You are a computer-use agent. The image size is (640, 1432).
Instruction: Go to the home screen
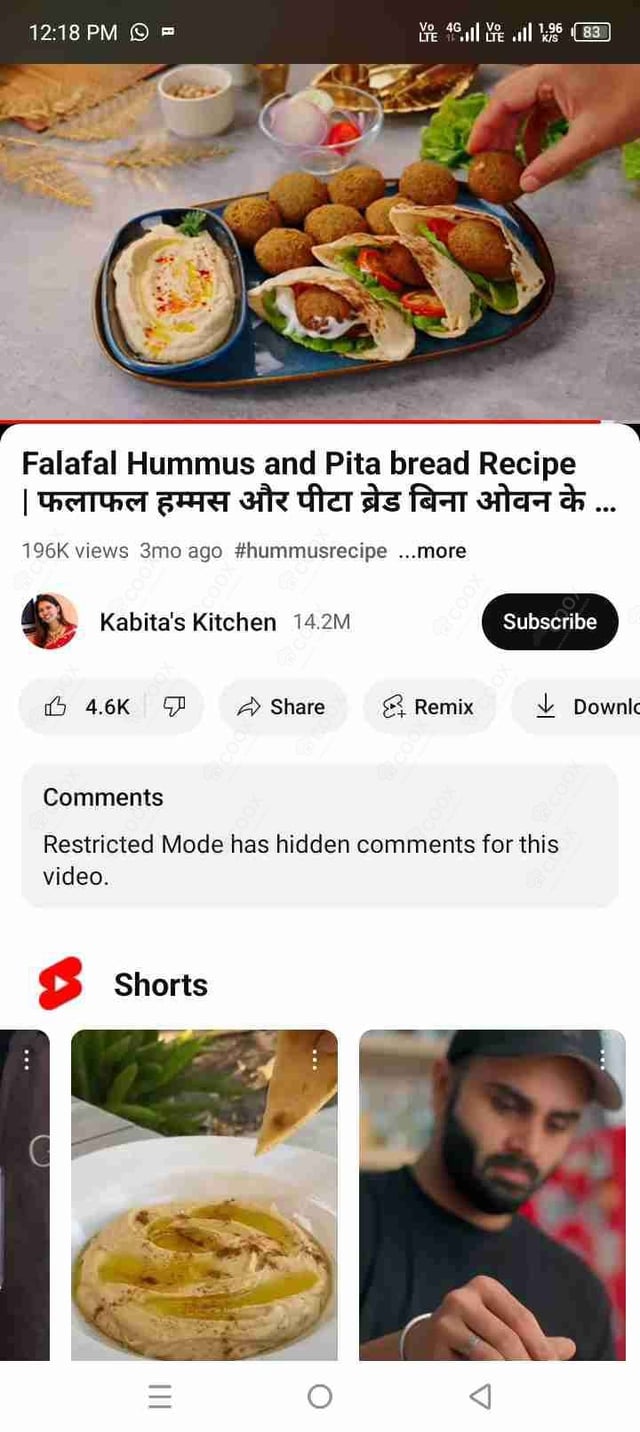(x=320, y=1396)
